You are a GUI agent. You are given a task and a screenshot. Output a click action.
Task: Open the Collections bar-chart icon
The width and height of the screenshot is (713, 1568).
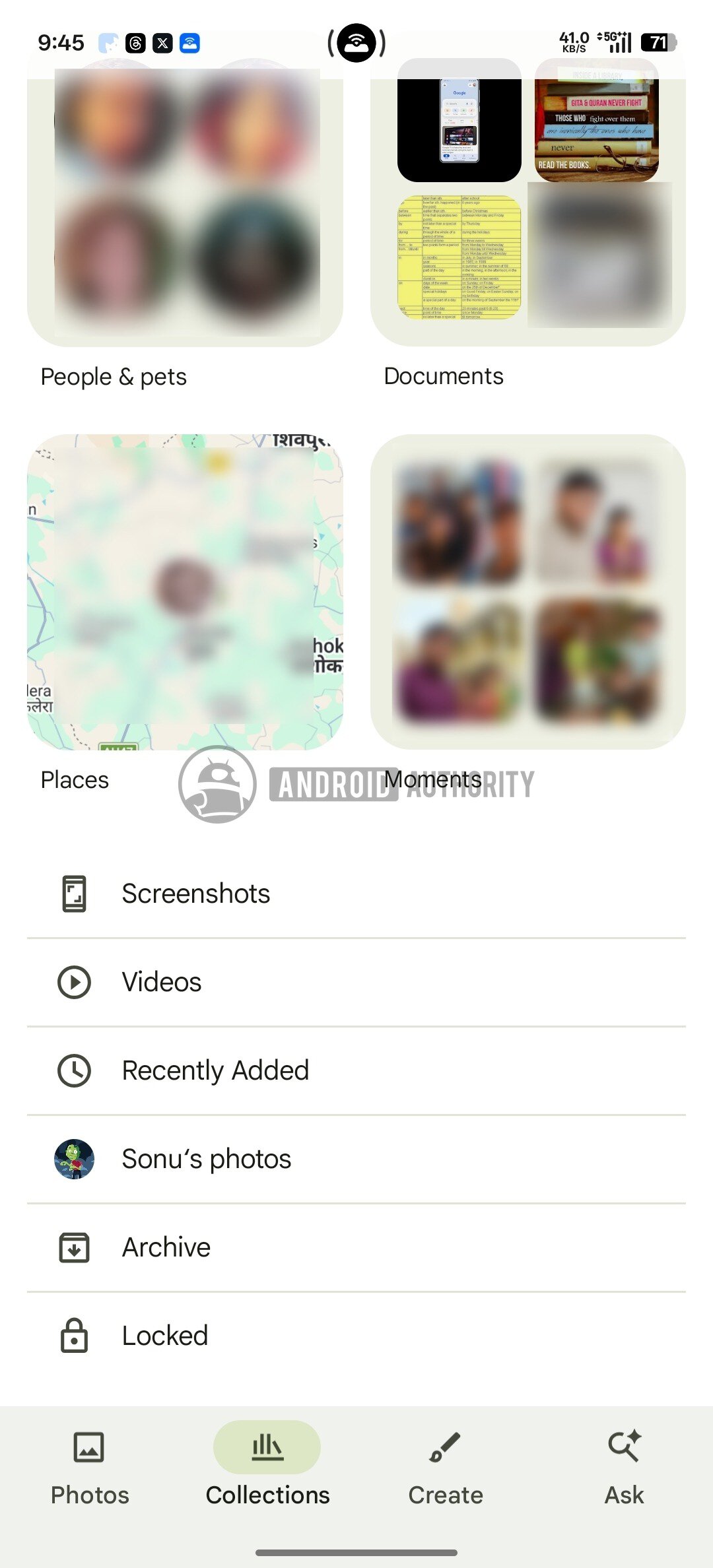point(267,1447)
